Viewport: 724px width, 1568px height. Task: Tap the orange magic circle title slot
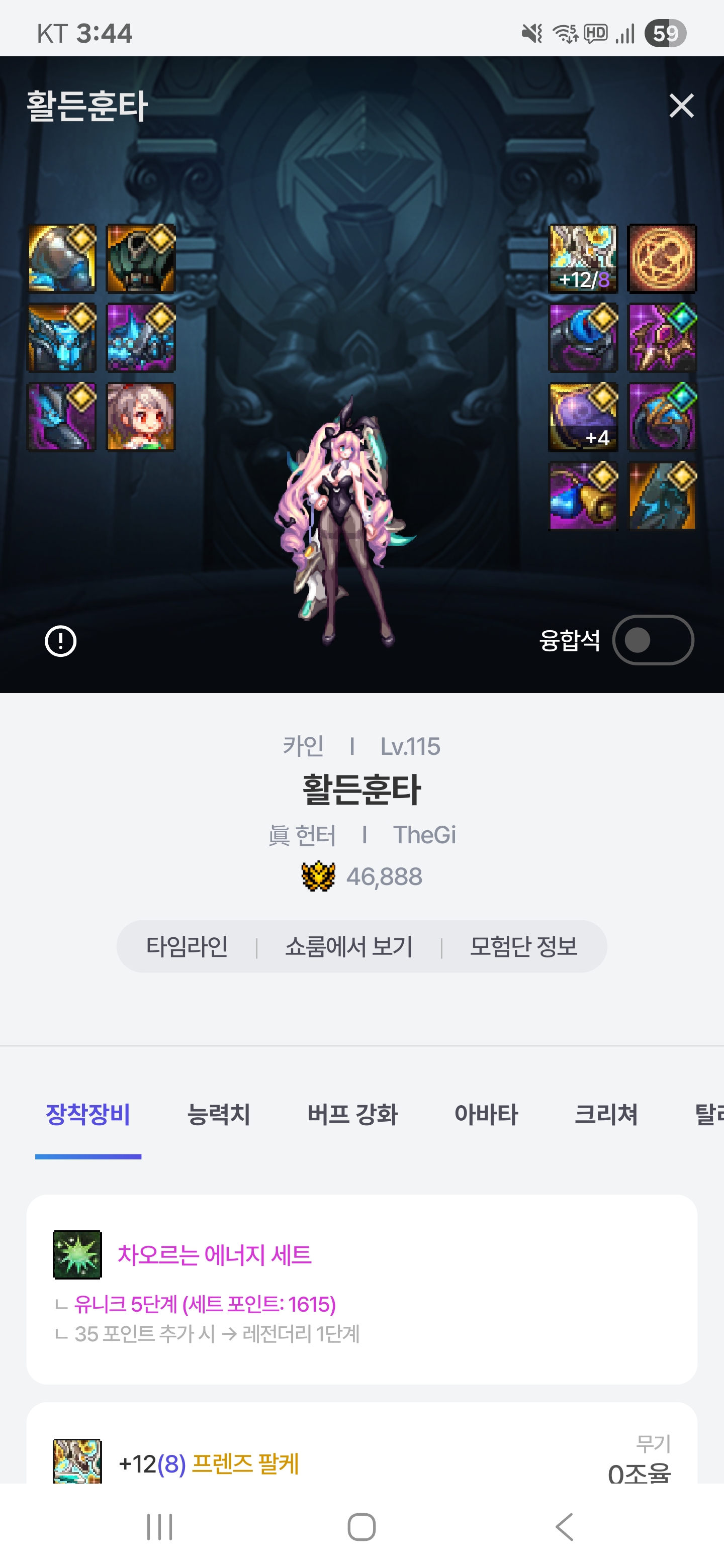point(662,259)
